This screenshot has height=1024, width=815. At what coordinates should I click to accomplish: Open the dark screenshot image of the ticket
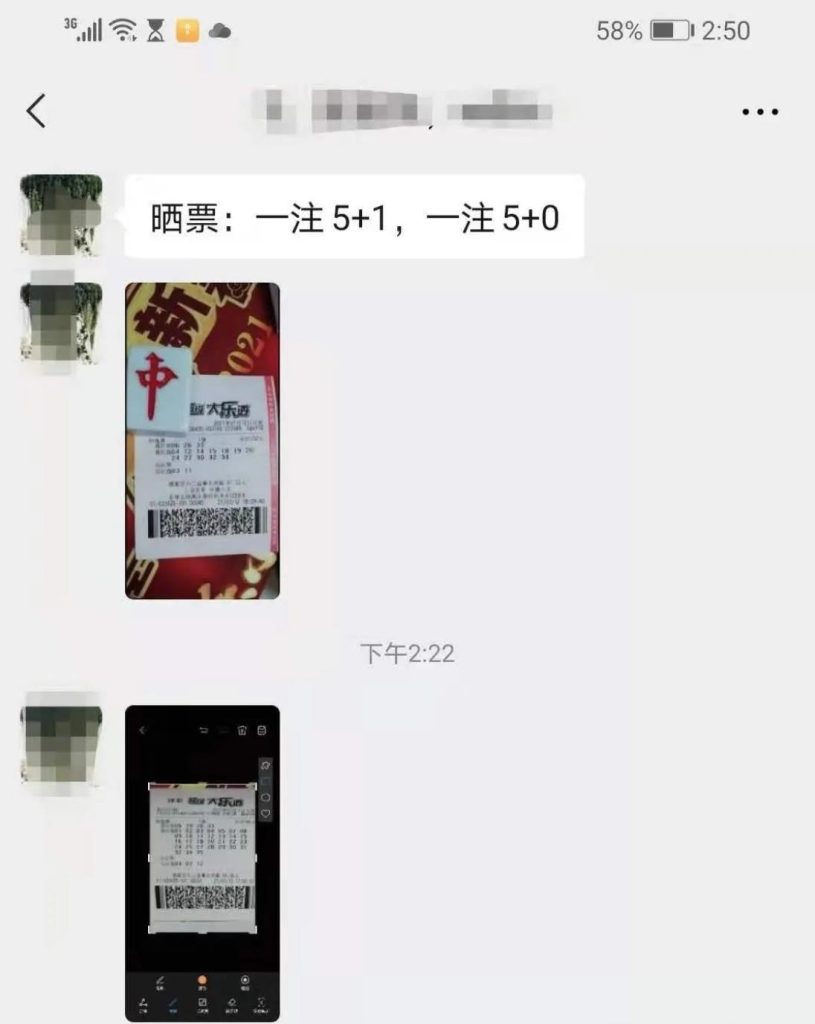click(202, 862)
